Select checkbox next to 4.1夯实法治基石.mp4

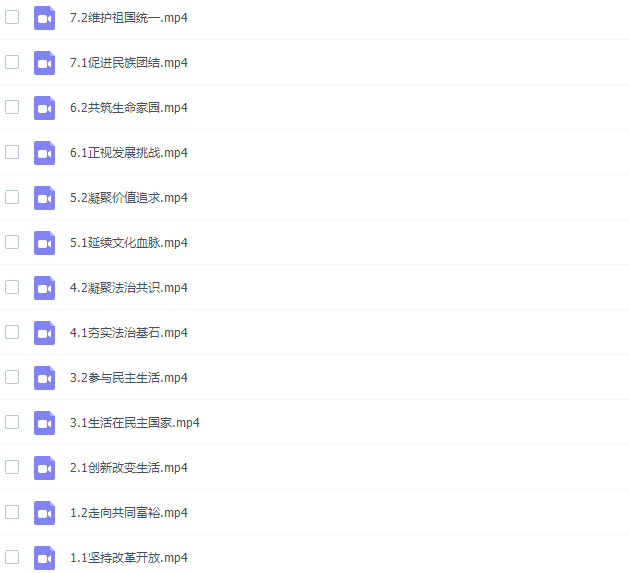tap(12, 332)
